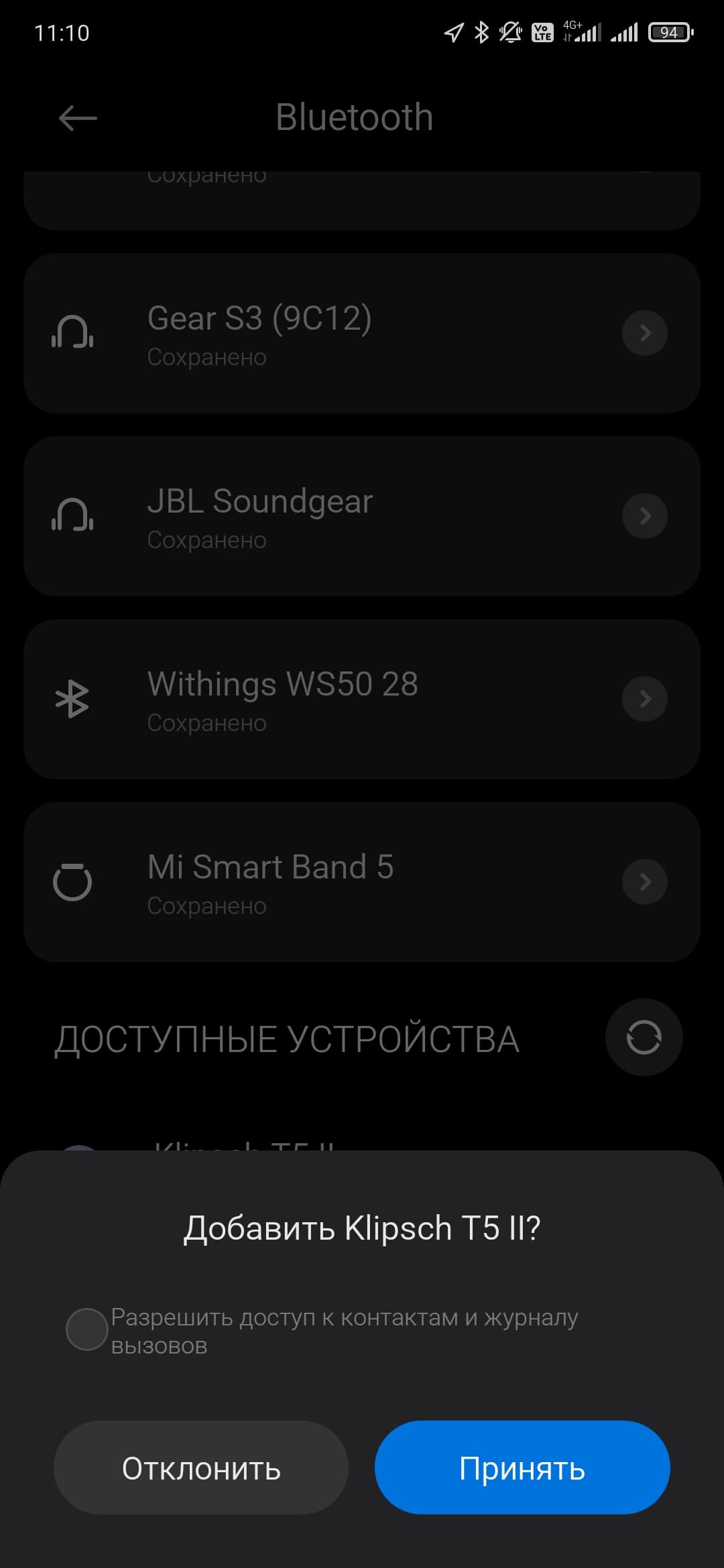Tap Отклонить to reject the pairing request
The image size is (724, 1568).
point(201,1467)
